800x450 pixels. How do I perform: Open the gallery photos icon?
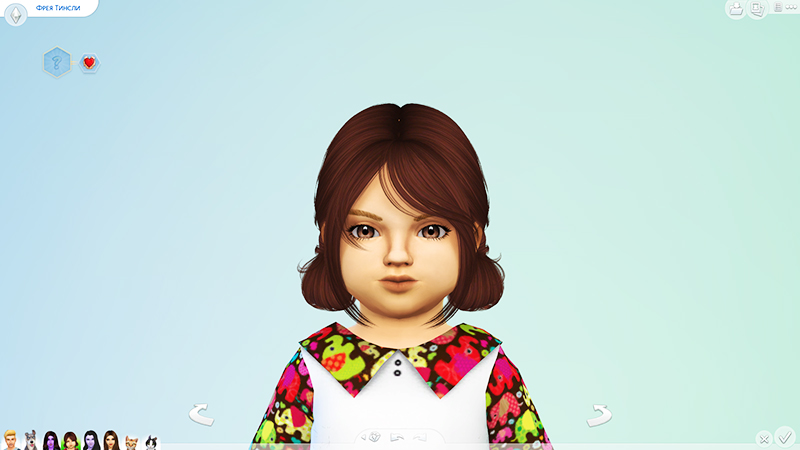click(758, 9)
